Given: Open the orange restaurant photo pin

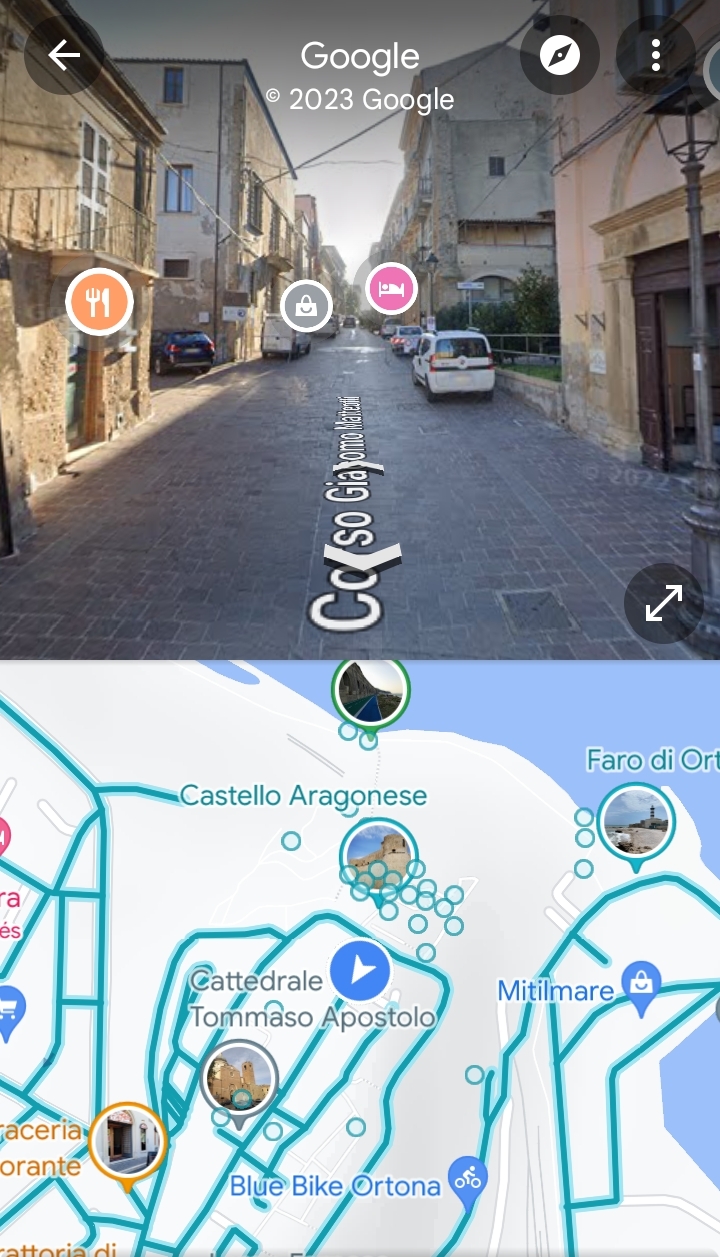Looking at the screenshot, I should (127, 1140).
